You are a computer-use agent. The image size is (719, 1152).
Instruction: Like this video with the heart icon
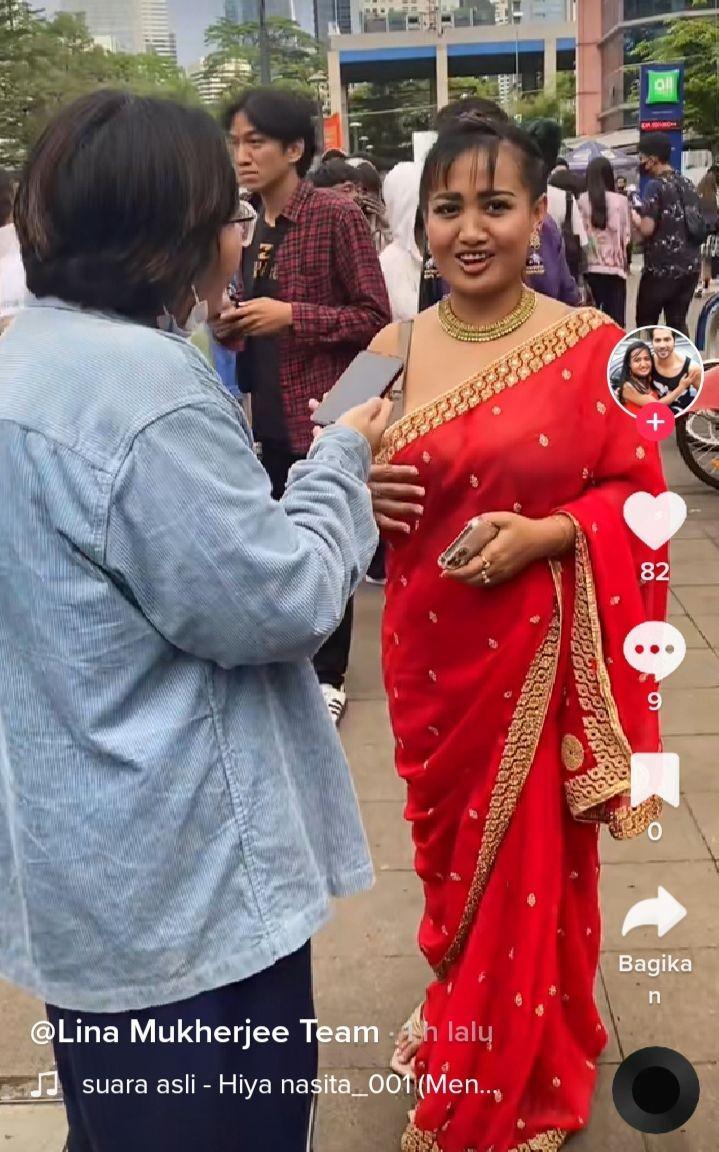pyautogui.click(x=654, y=520)
